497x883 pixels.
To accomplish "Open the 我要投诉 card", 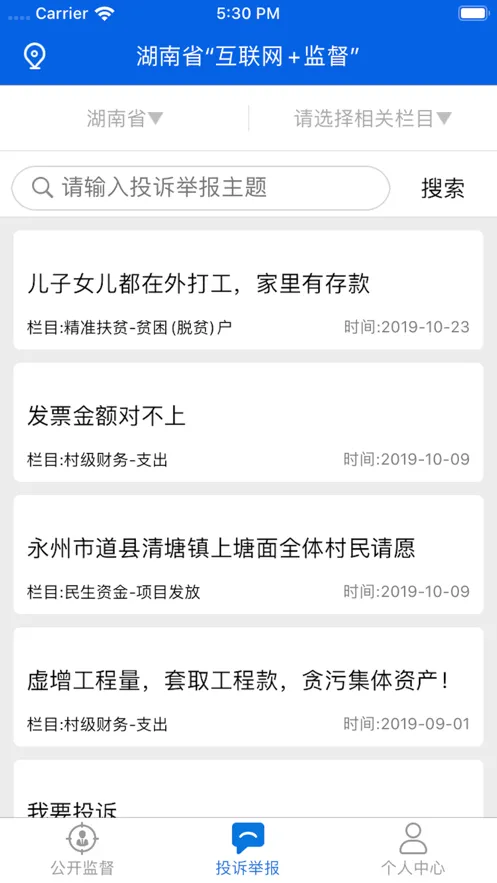I will 248,788.
